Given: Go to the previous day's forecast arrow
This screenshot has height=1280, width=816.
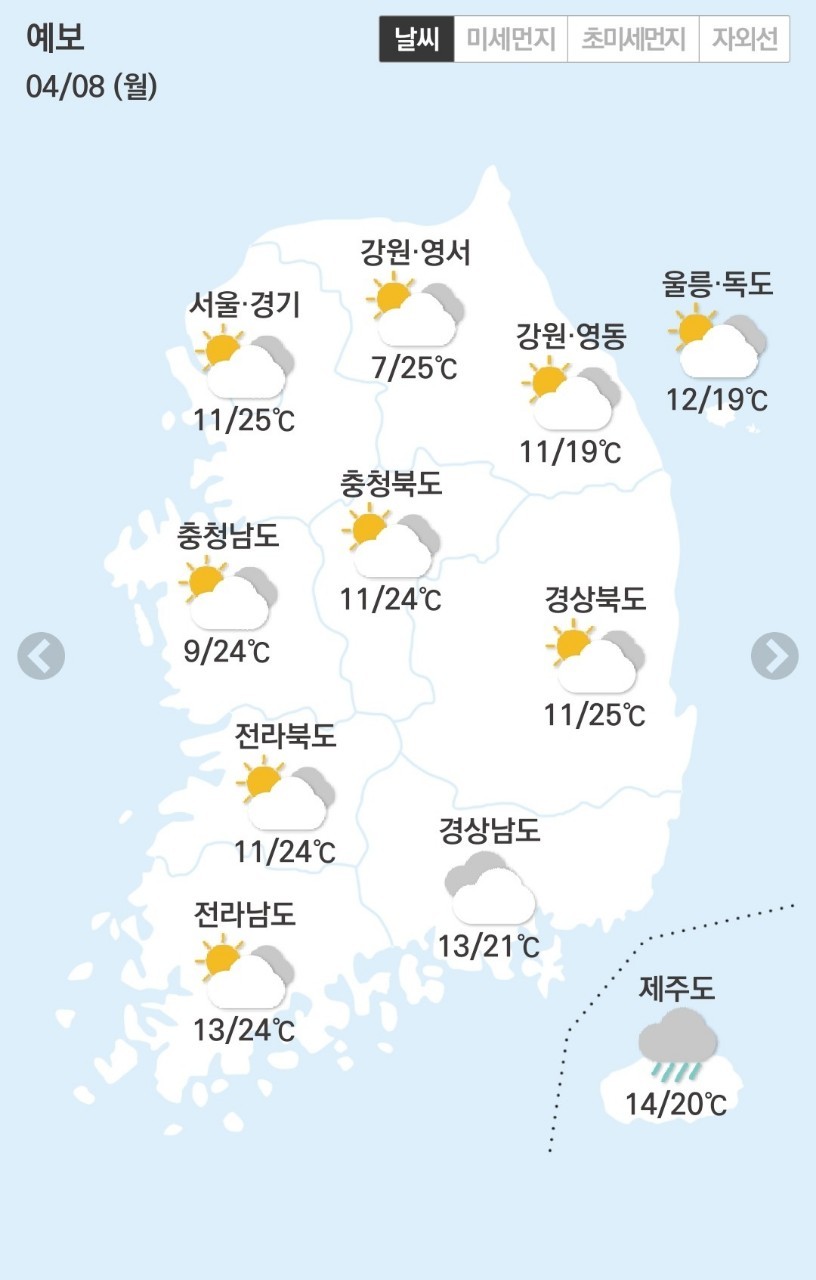Looking at the screenshot, I should [41, 657].
